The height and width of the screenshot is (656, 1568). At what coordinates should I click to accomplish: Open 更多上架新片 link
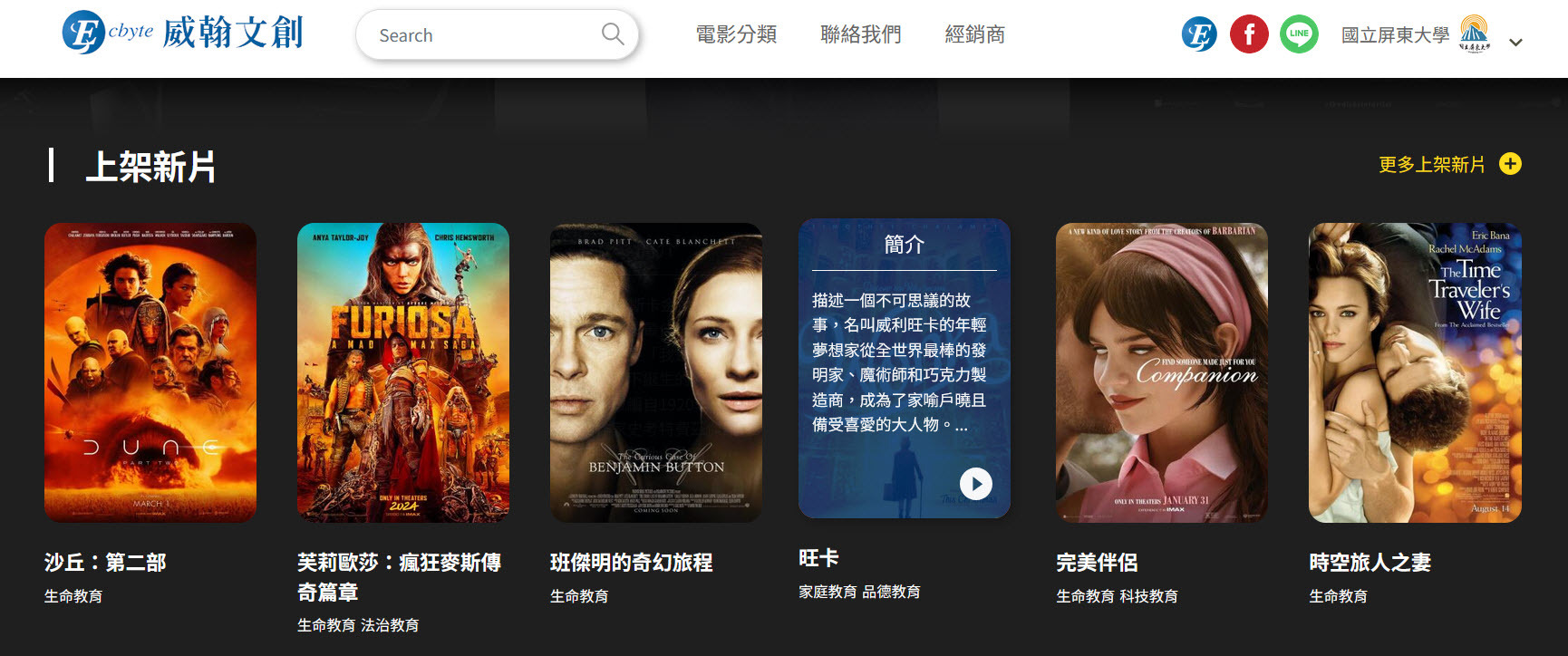[1448, 164]
